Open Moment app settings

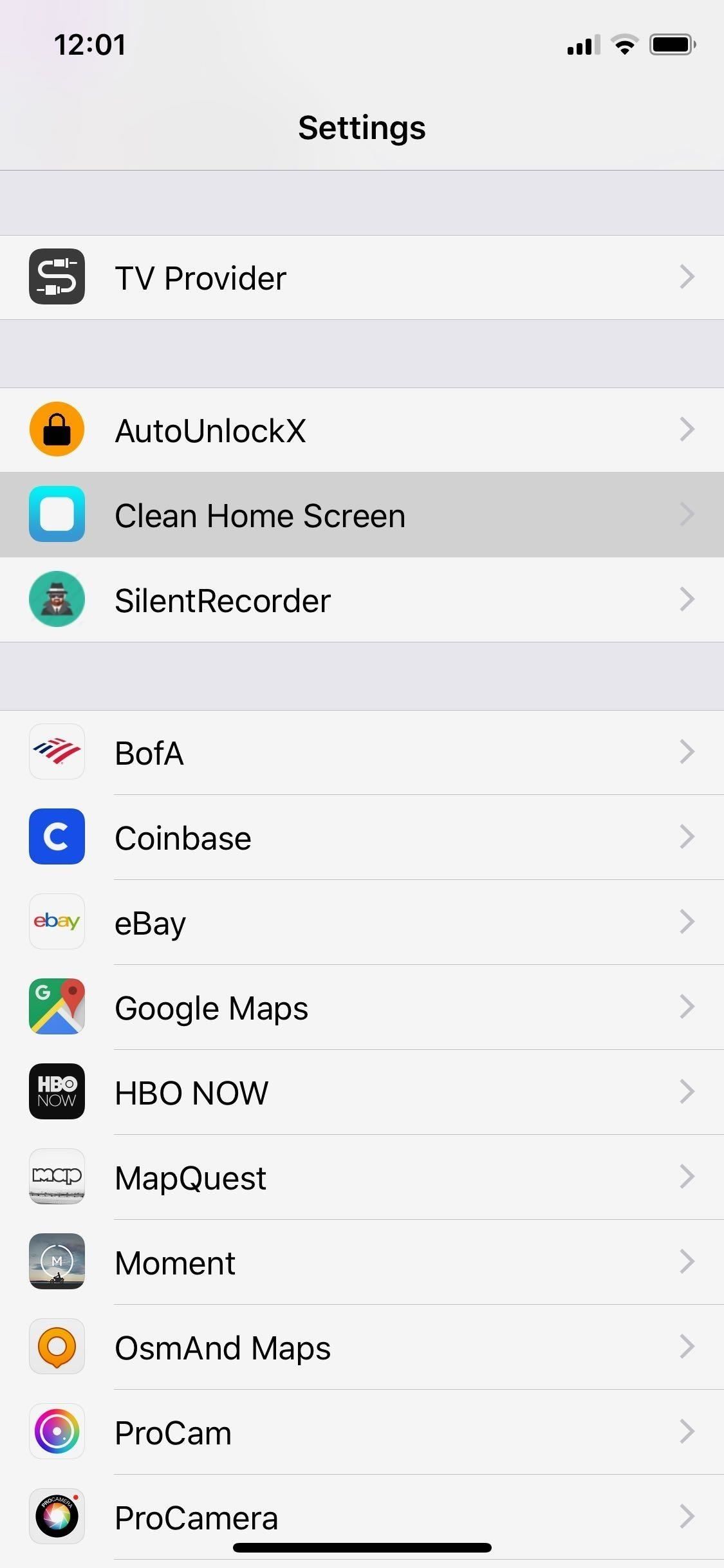tap(362, 1262)
